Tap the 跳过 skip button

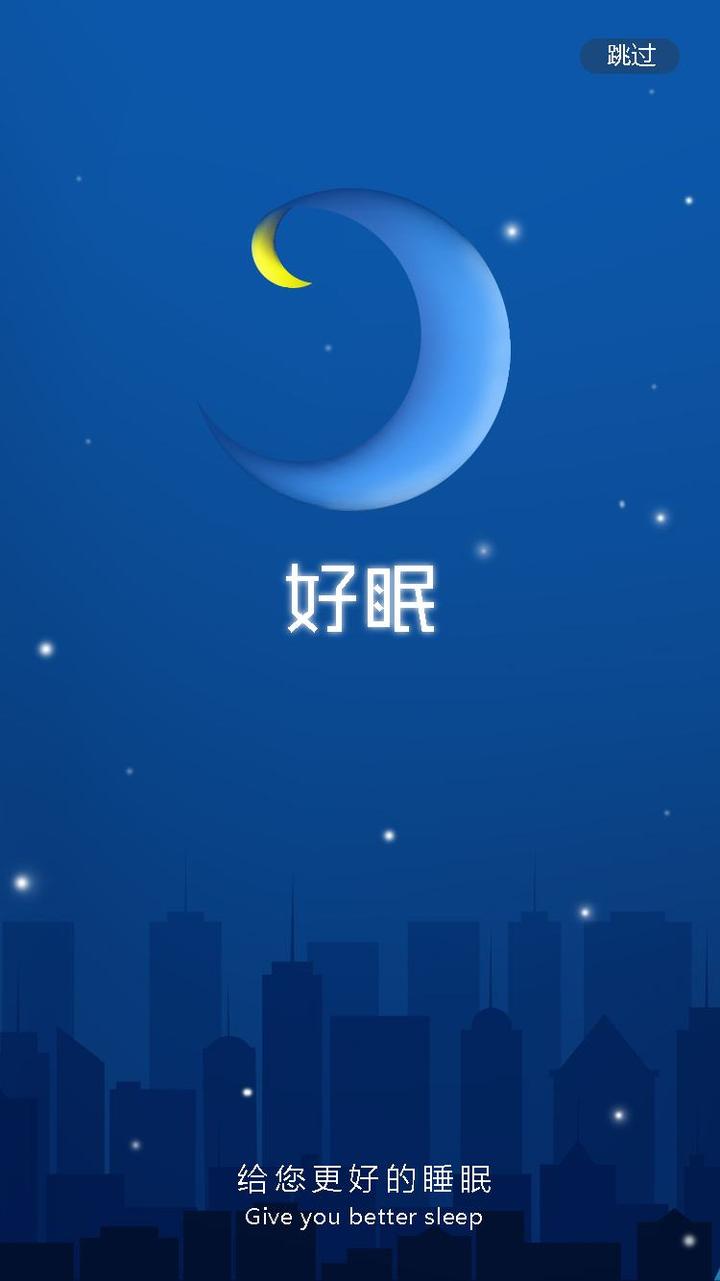click(630, 56)
